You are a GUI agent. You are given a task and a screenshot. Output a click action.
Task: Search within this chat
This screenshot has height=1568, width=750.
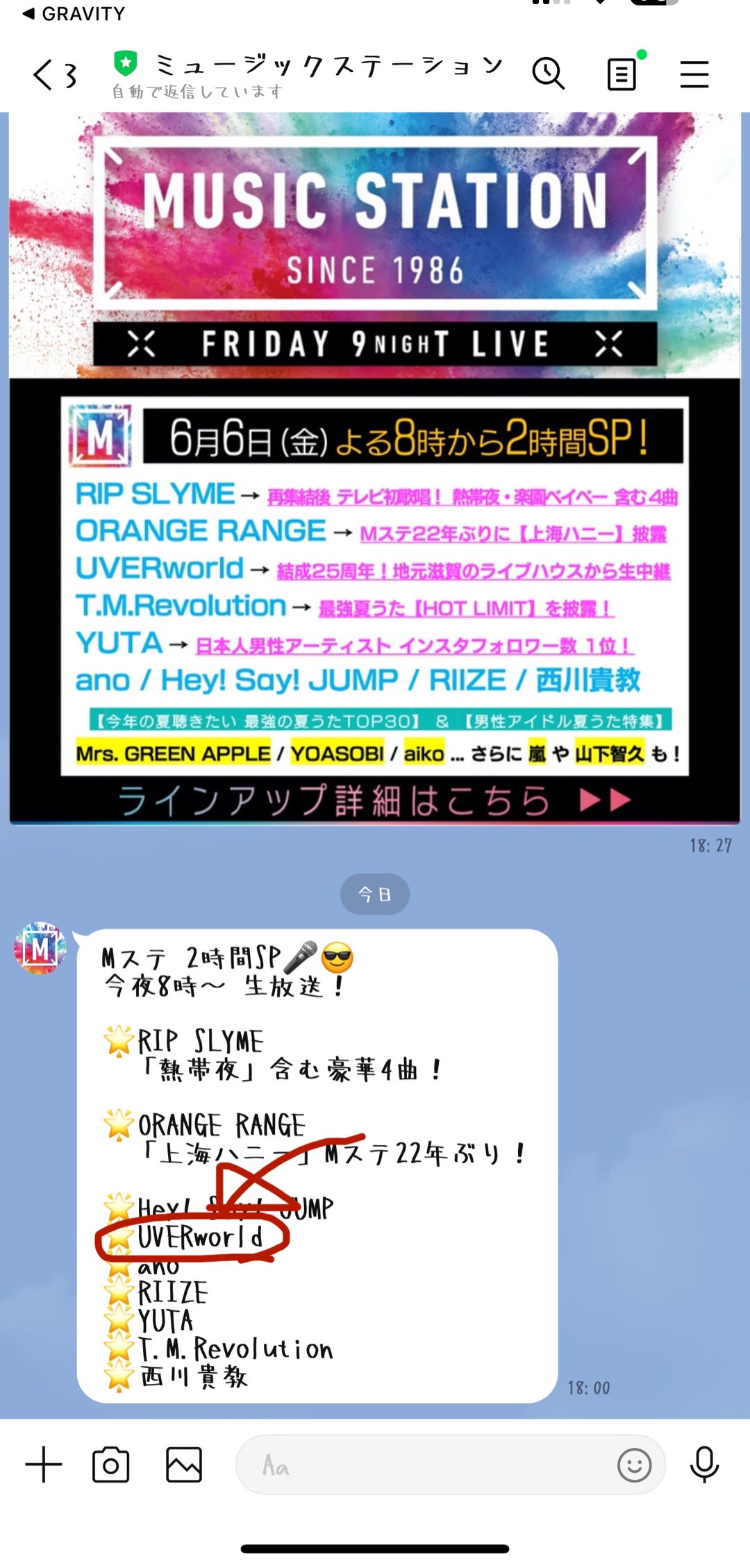click(x=548, y=74)
